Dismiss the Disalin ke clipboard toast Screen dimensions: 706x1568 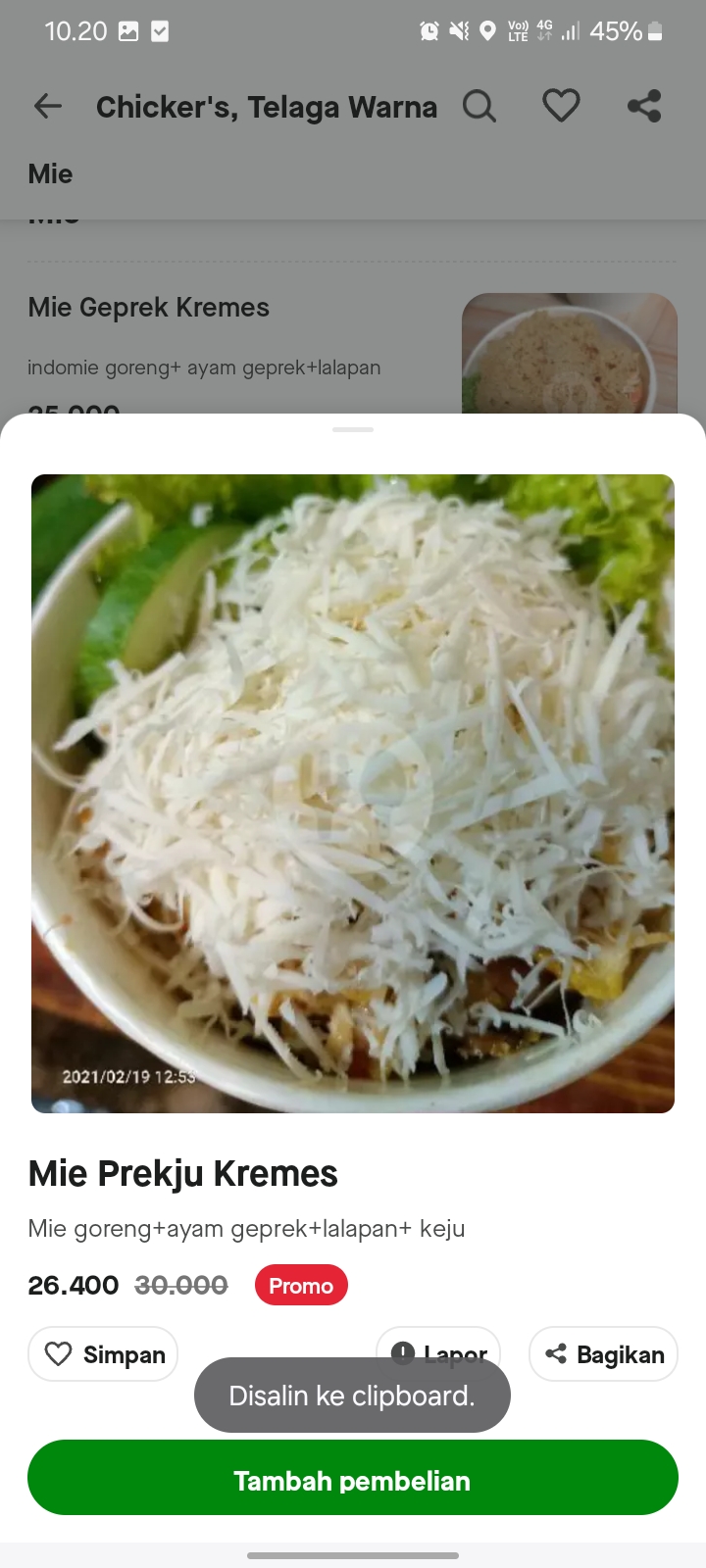(x=352, y=1395)
